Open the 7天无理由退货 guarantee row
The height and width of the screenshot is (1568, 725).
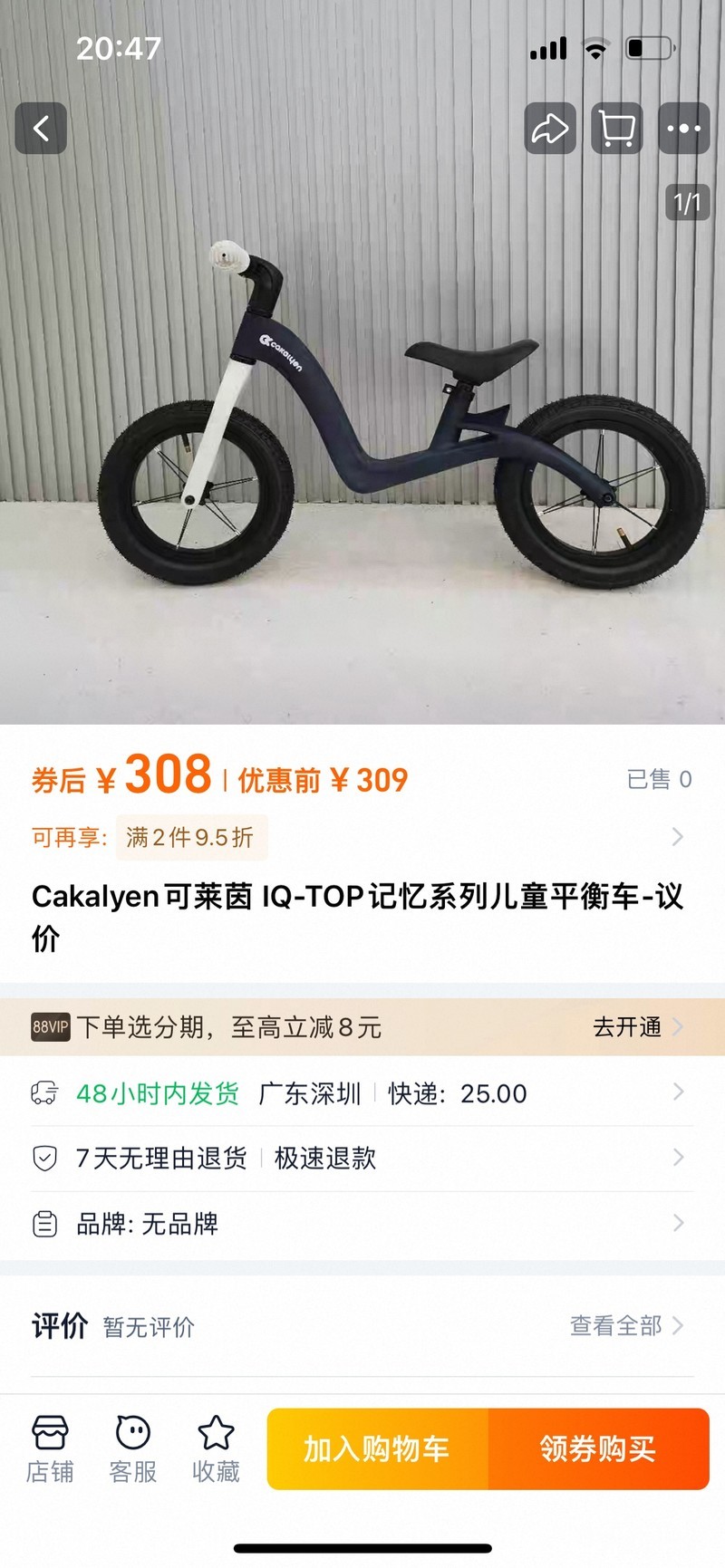coord(362,1159)
